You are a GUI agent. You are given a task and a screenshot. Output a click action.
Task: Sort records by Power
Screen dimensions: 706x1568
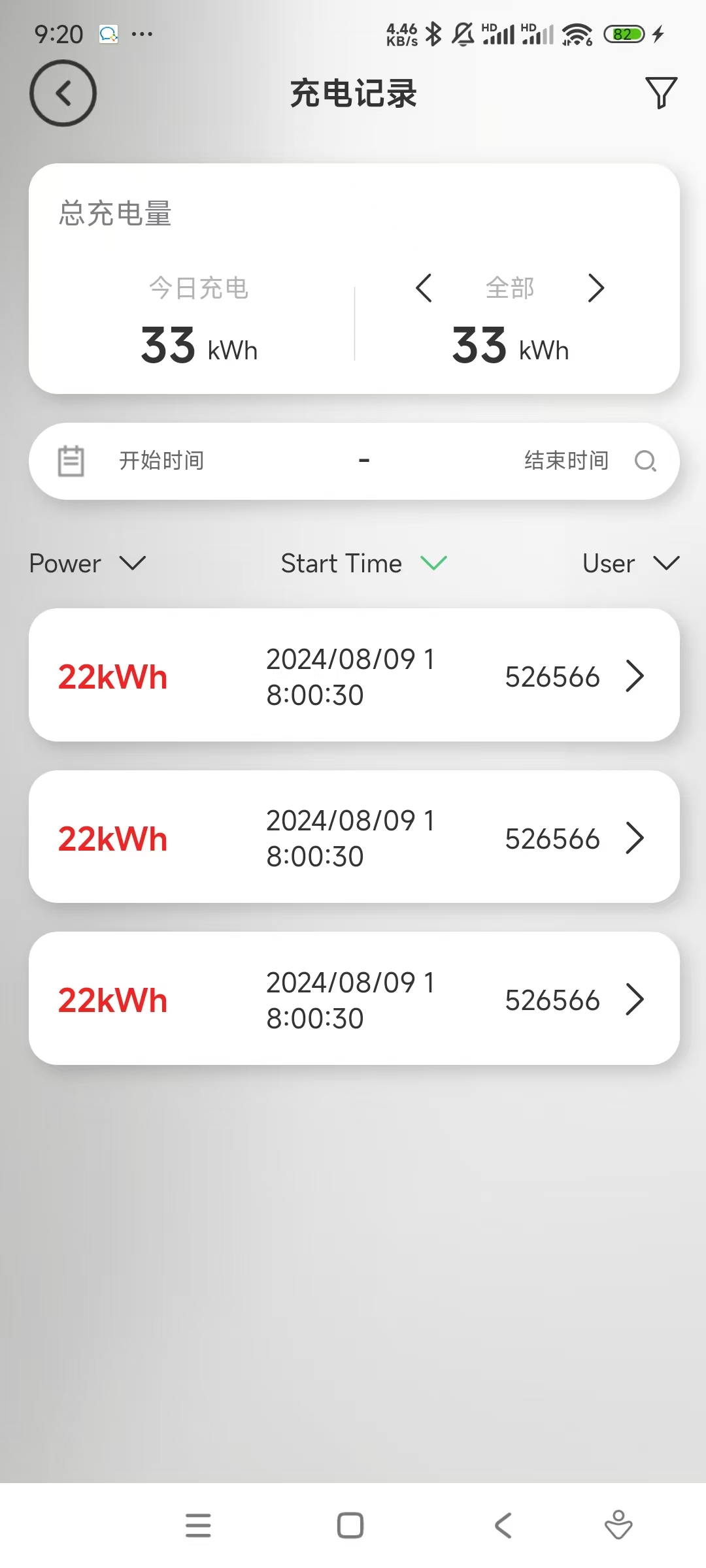[87, 563]
